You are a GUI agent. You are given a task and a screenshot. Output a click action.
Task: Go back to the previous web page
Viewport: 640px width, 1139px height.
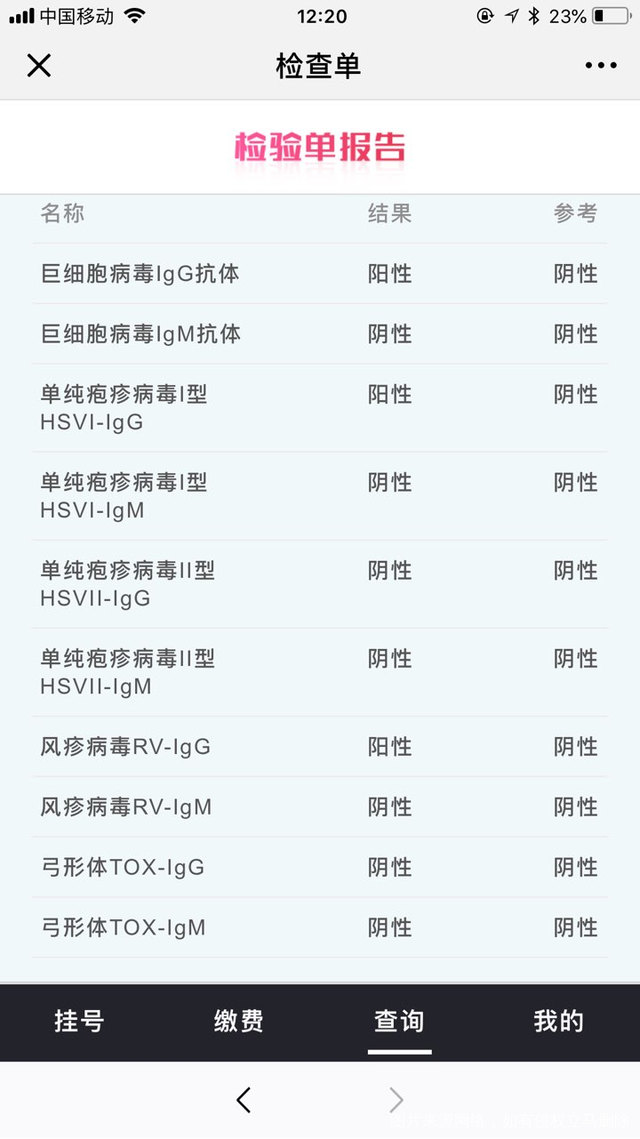243,1100
